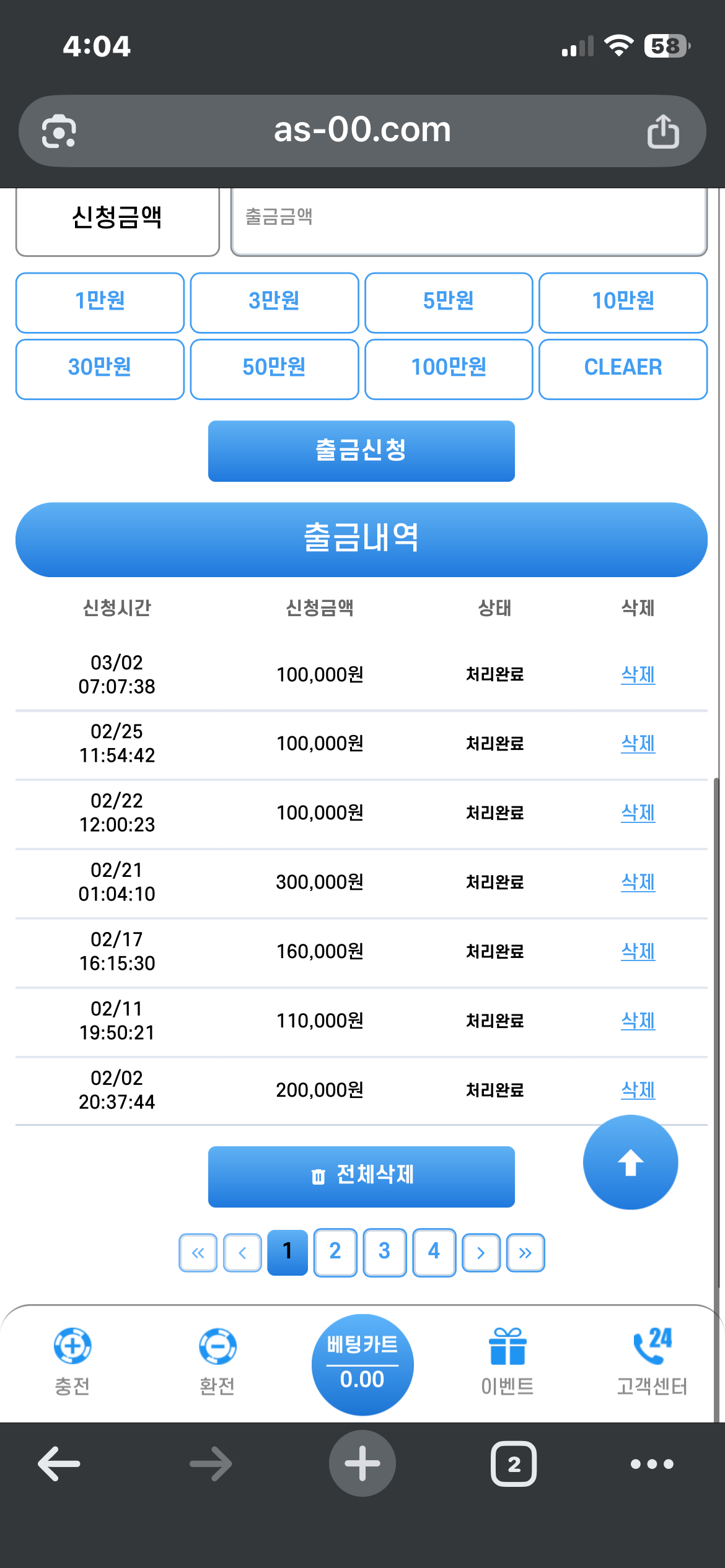This screenshot has height=1568, width=725.
Task: Tap the 출금금액 amount input field
Action: [468, 219]
